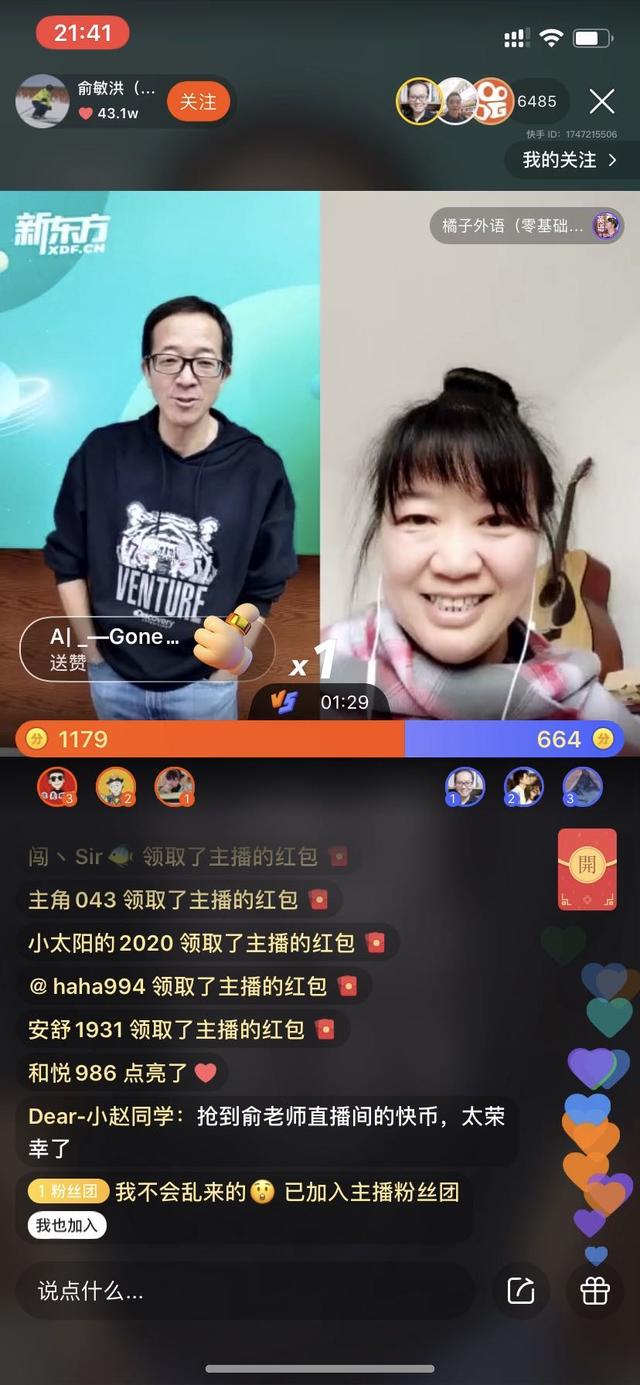Tap the 说点什么 comment input field
Image resolution: width=640 pixels, height=1385 pixels.
pyautogui.click(x=245, y=1290)
